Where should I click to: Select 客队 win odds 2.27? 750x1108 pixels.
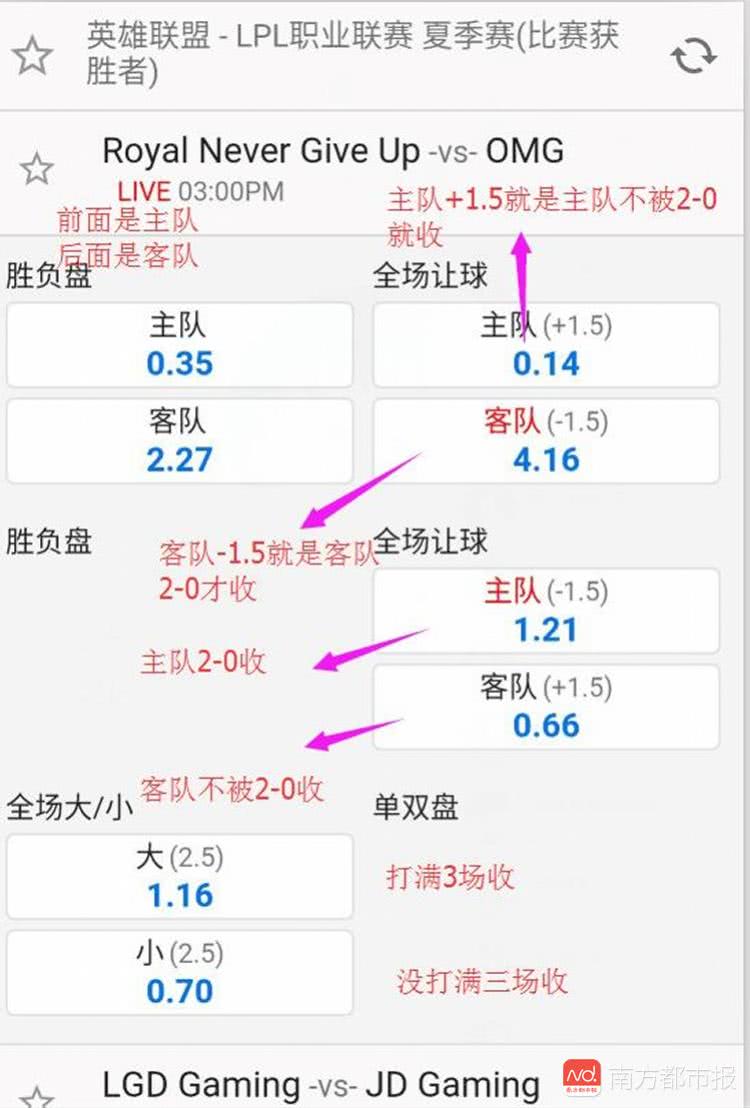pyautogui.click(x=180, y=441)
